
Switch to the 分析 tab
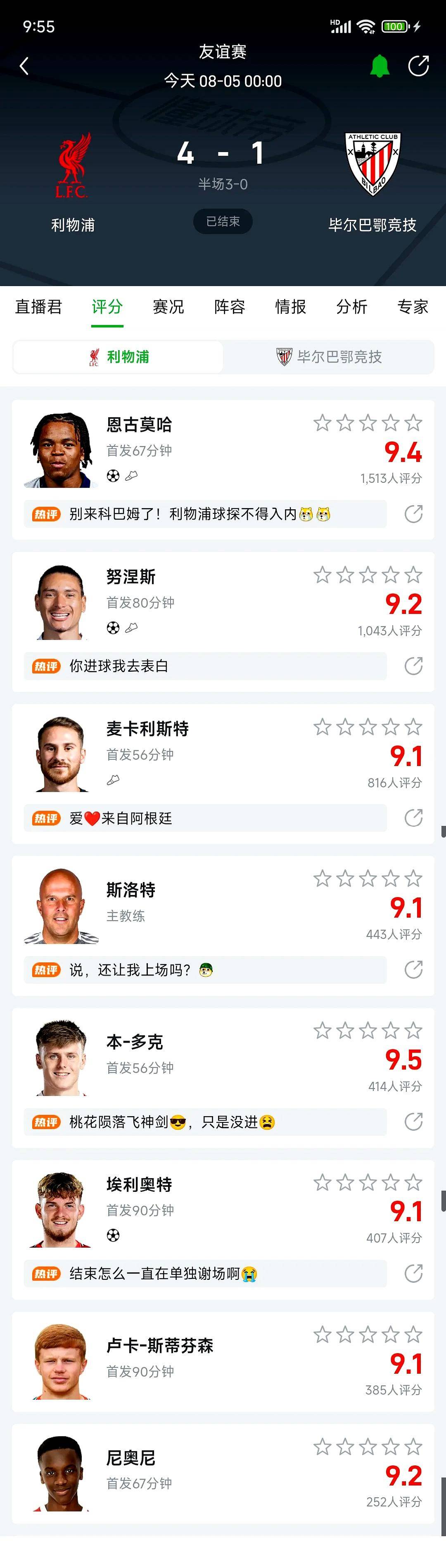tap(352, 307)
